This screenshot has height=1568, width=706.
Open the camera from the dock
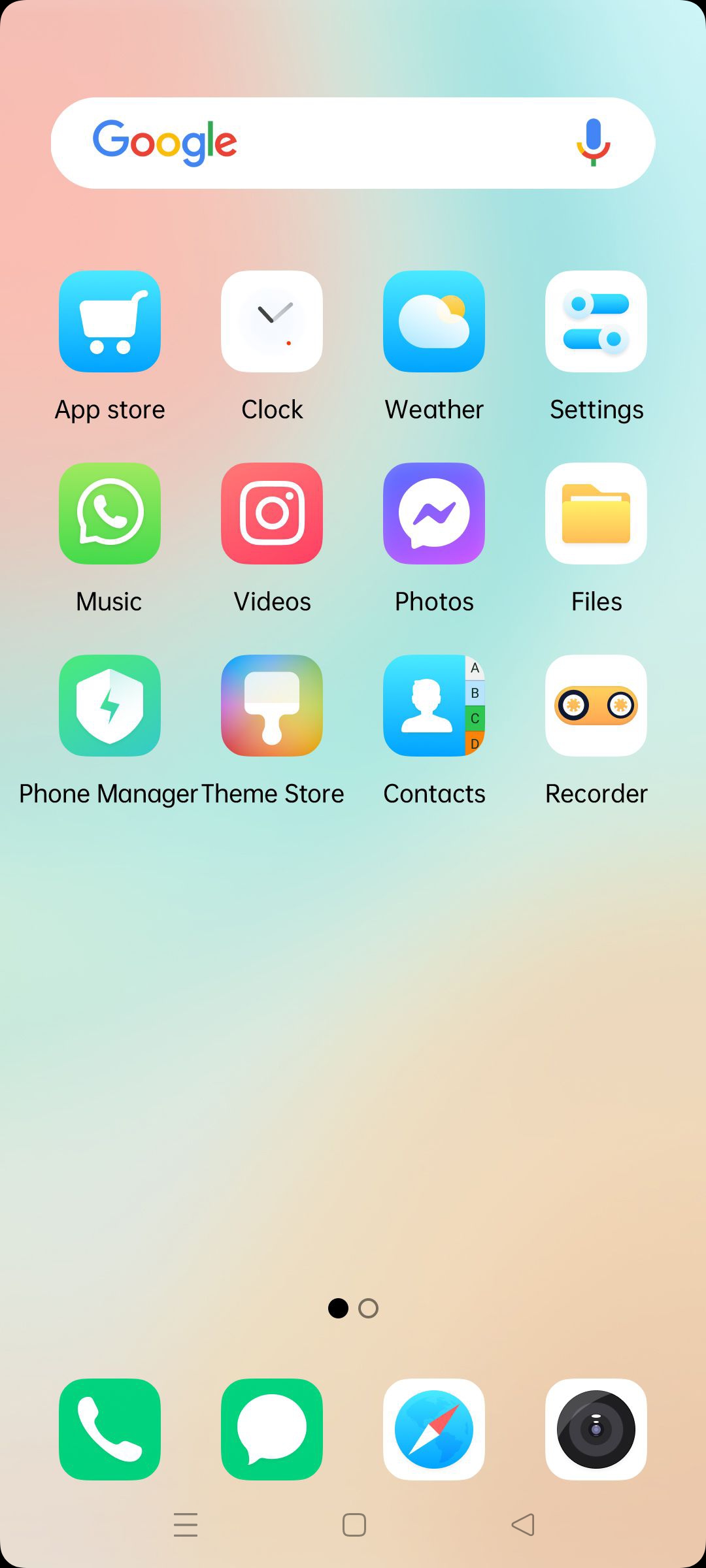click(596, 1429)
